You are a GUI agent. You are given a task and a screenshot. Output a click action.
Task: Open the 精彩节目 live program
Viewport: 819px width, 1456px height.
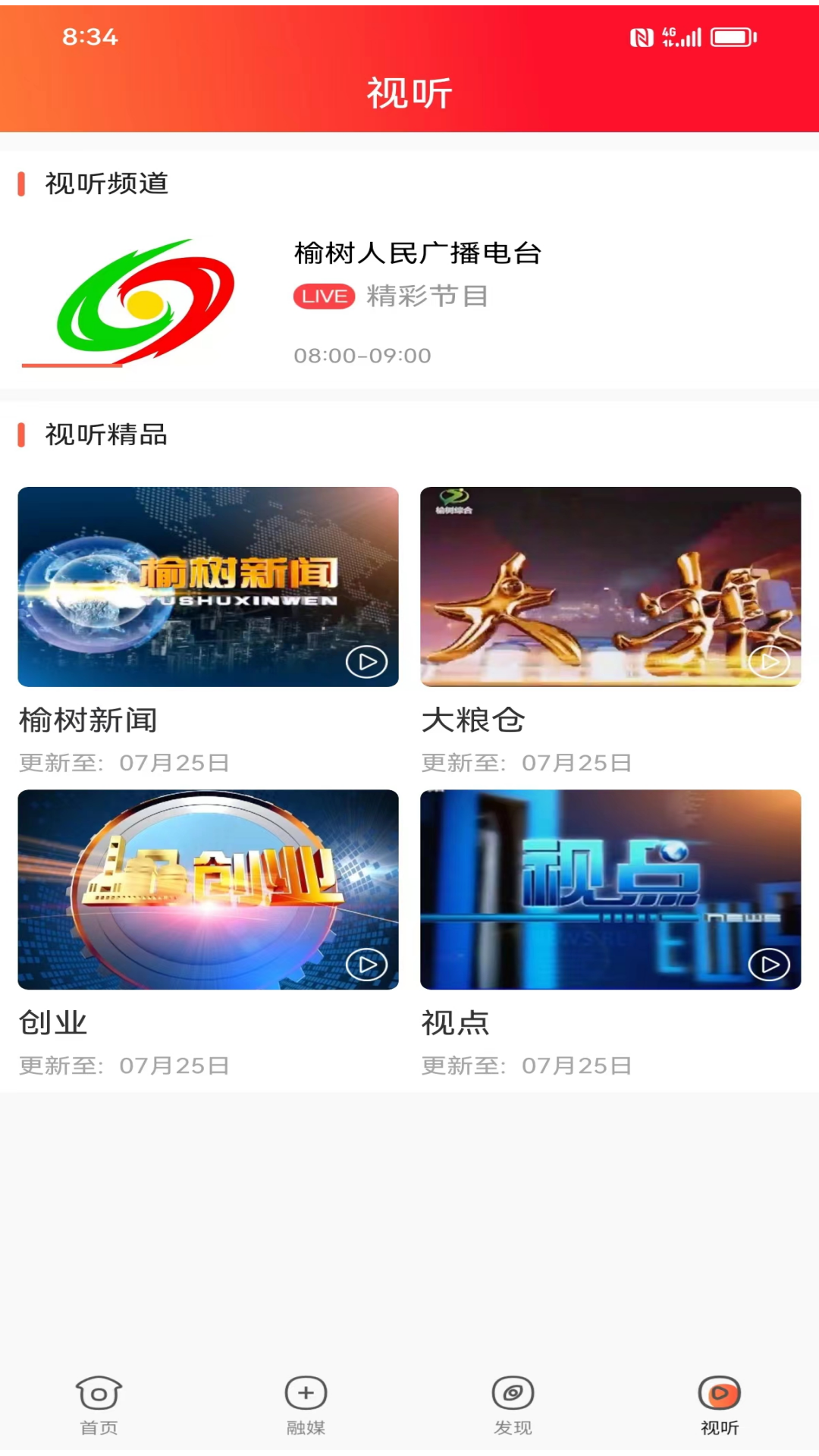click(x=426, y=296)
